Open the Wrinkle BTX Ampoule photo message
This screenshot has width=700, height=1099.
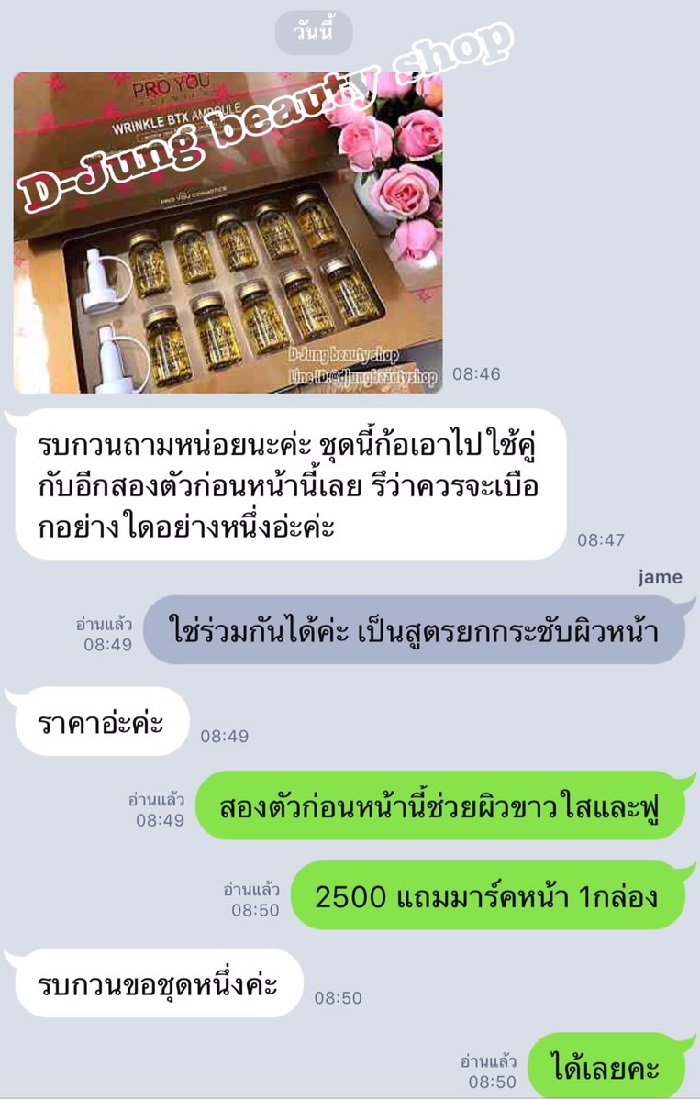pos(228,233)
